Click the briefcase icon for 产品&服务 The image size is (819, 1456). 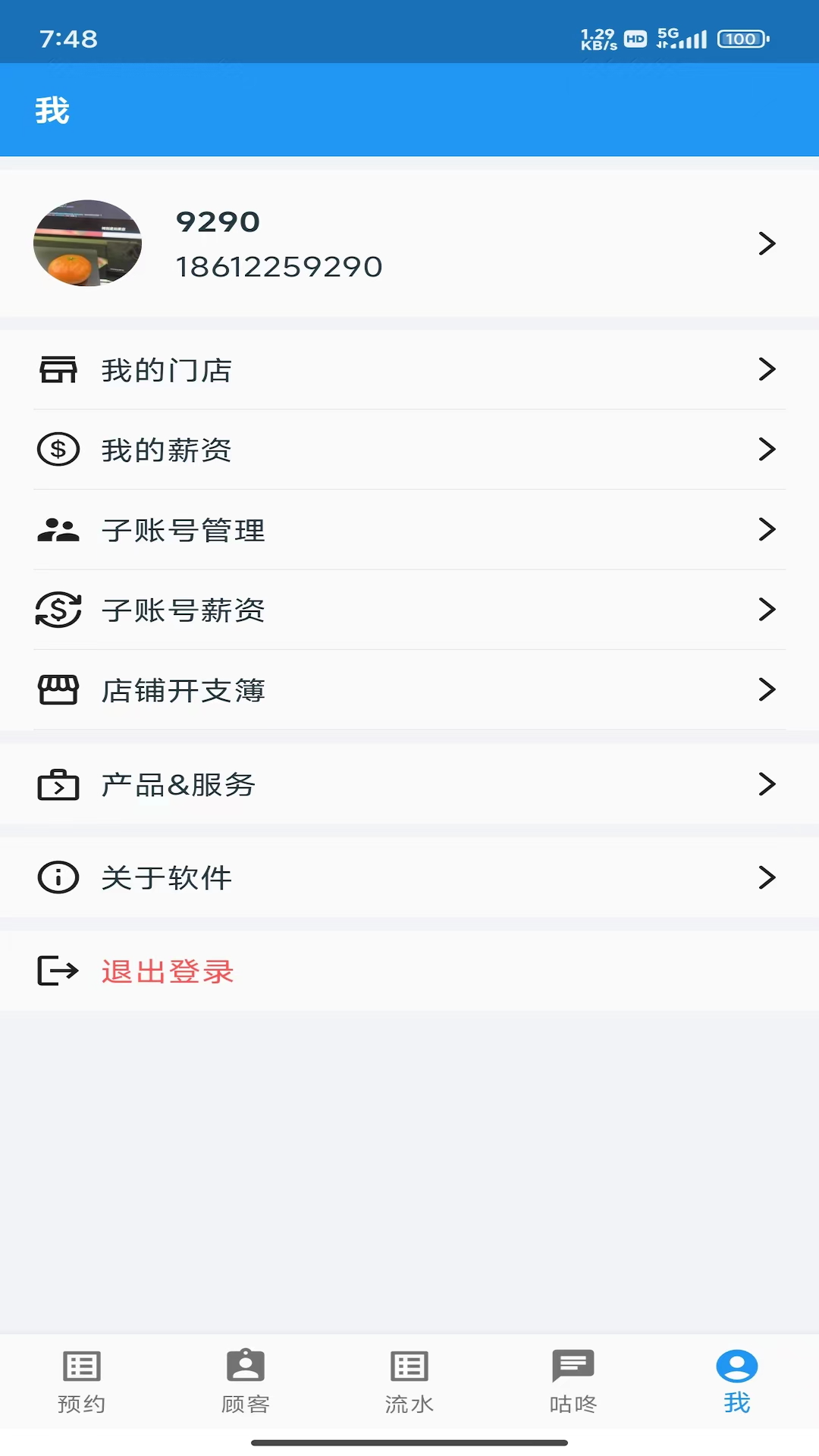[57, 786]
